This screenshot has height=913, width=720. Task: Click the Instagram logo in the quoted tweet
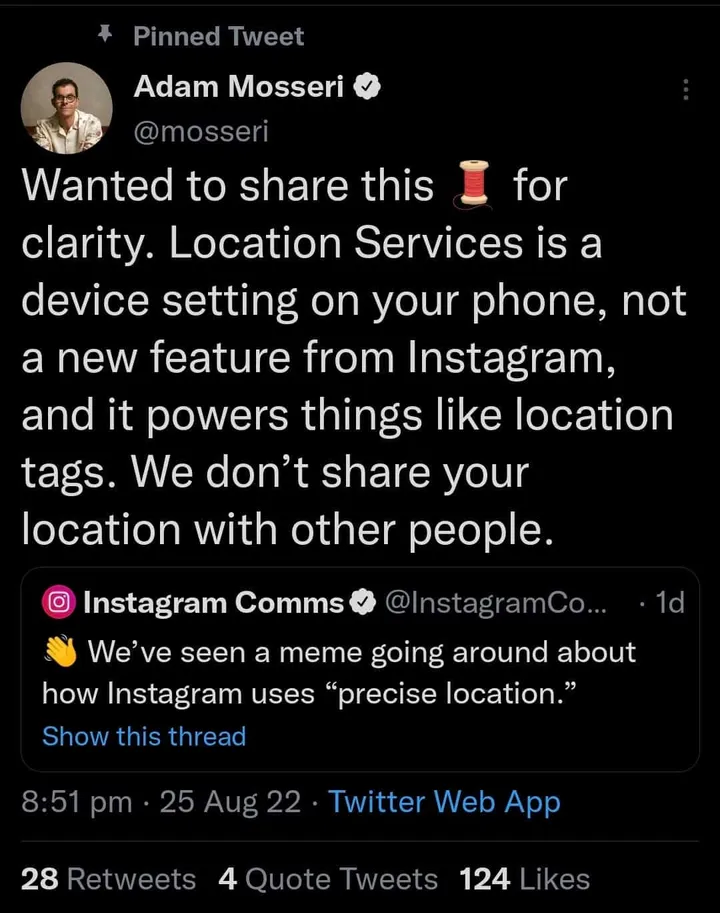(x=60, y=602)
